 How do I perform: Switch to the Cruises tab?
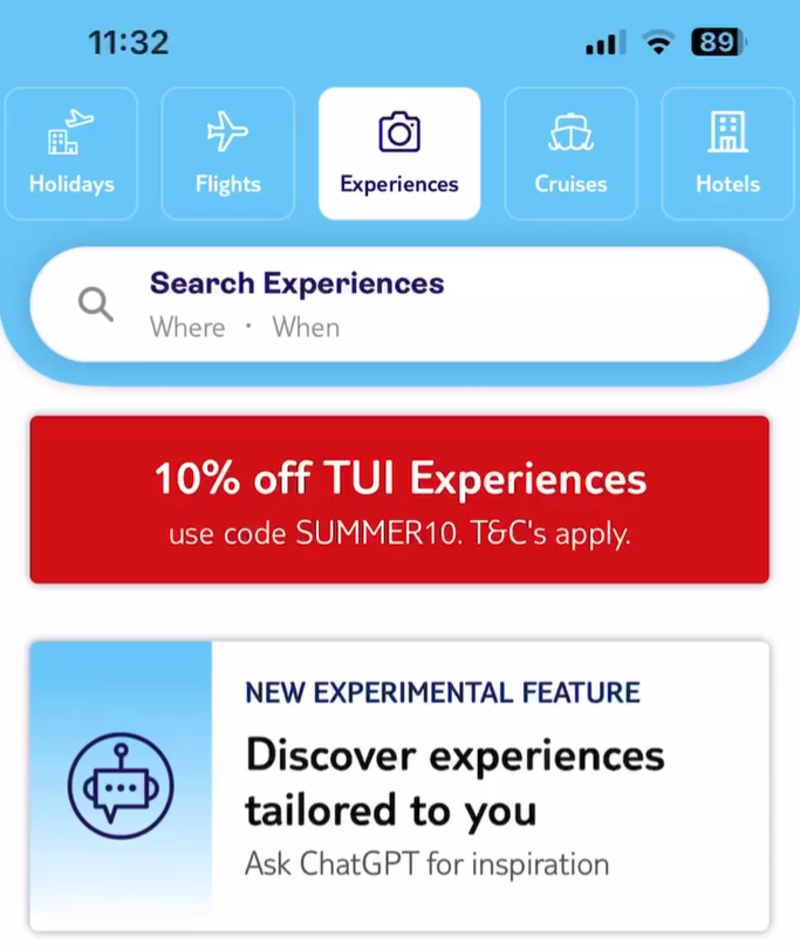570,152
